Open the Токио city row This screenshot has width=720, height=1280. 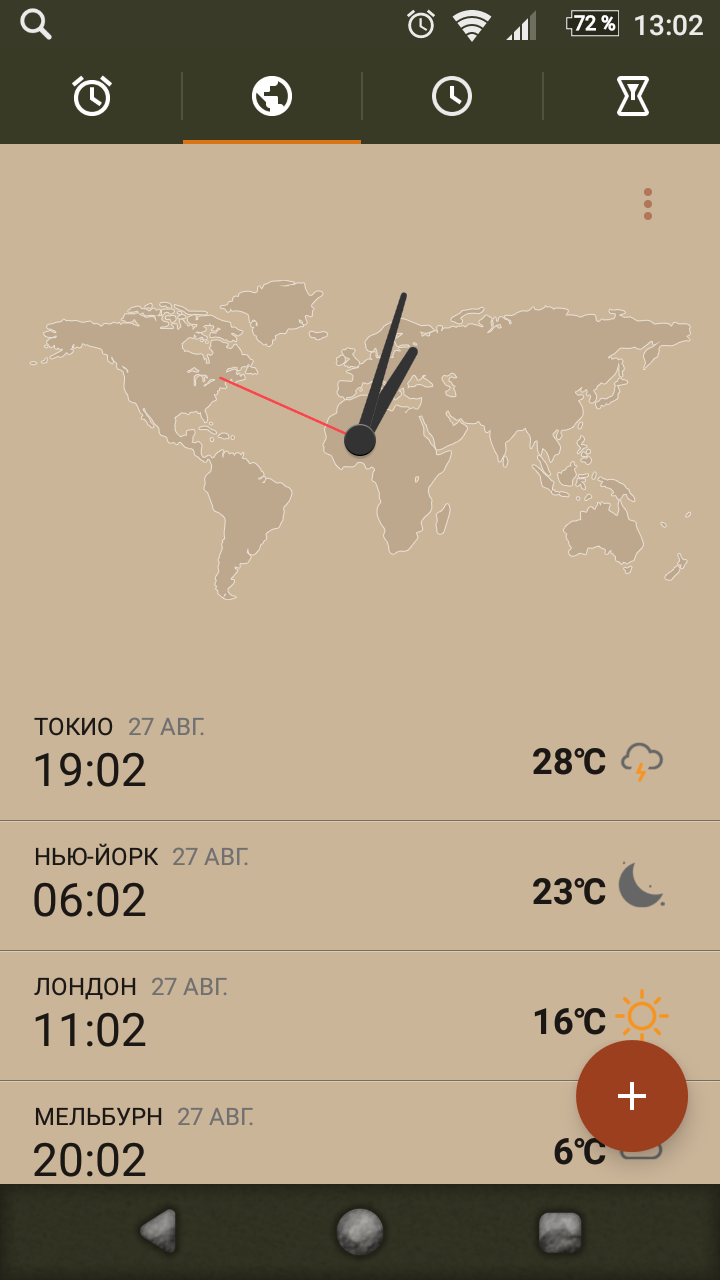tap(360, 756)
